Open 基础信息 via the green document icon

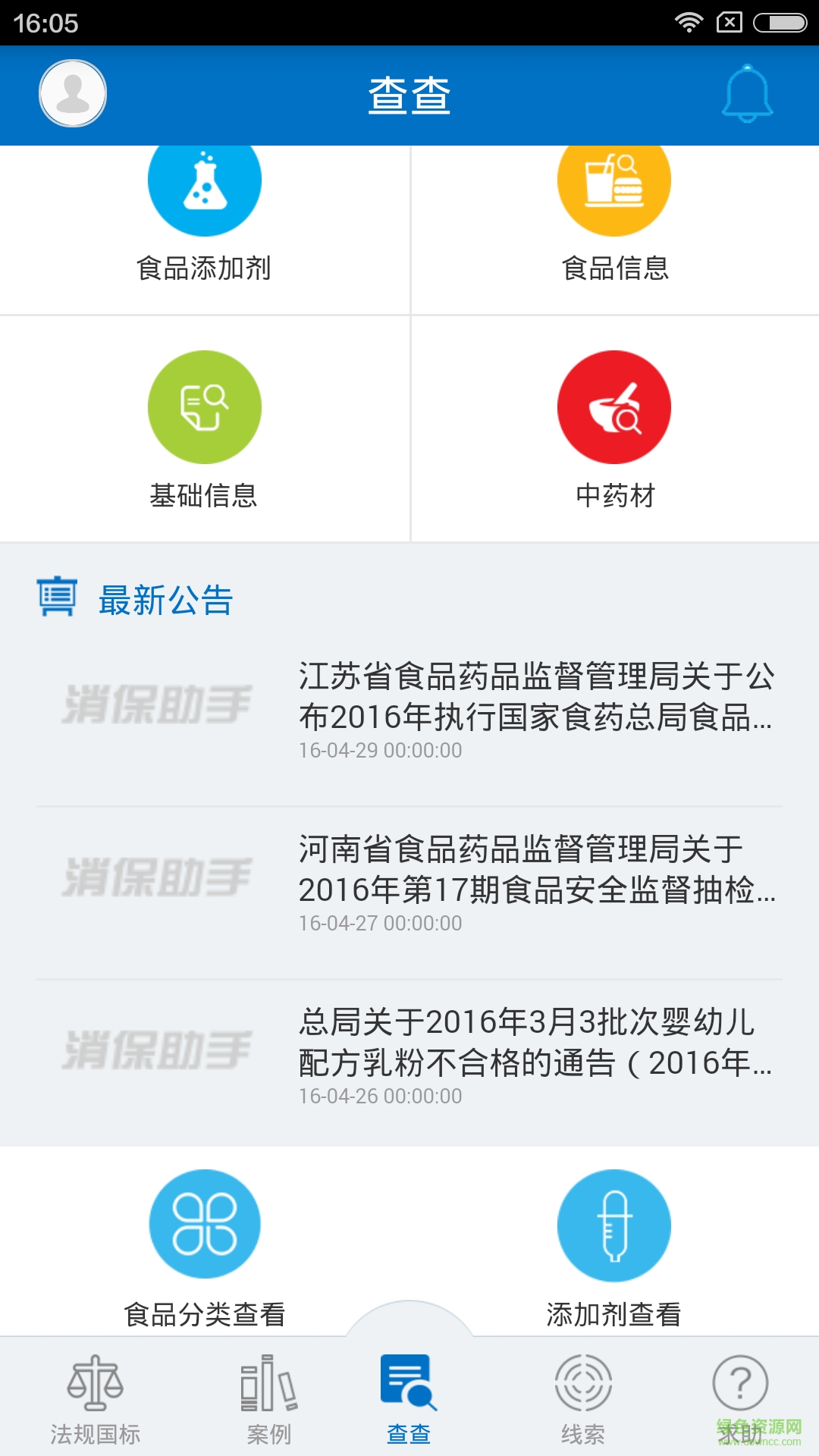click(205, 407)
